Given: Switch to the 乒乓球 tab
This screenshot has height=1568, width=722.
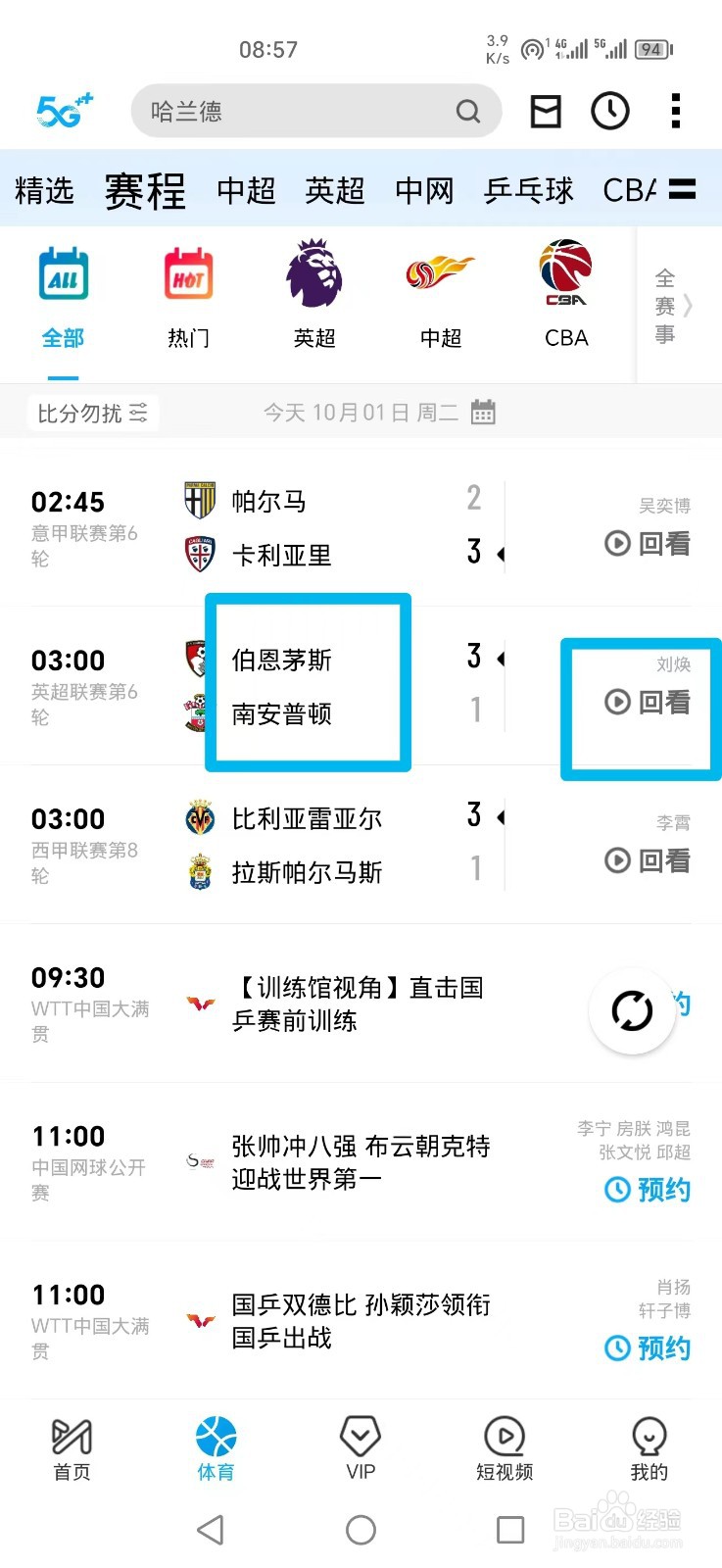Looking at the screenshot, I should [x=528, y=190].
